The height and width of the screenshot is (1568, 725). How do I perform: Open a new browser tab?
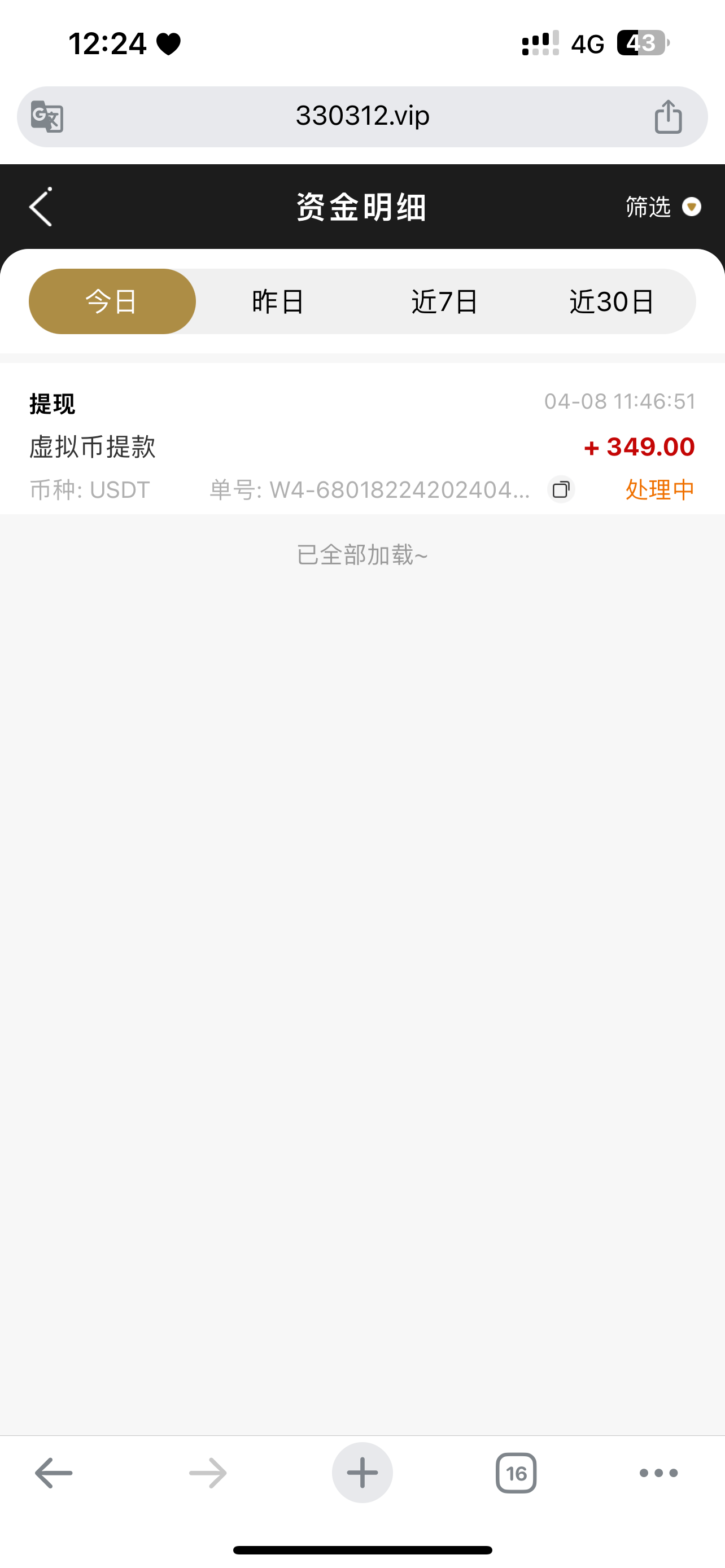(x=362, y=1473)
